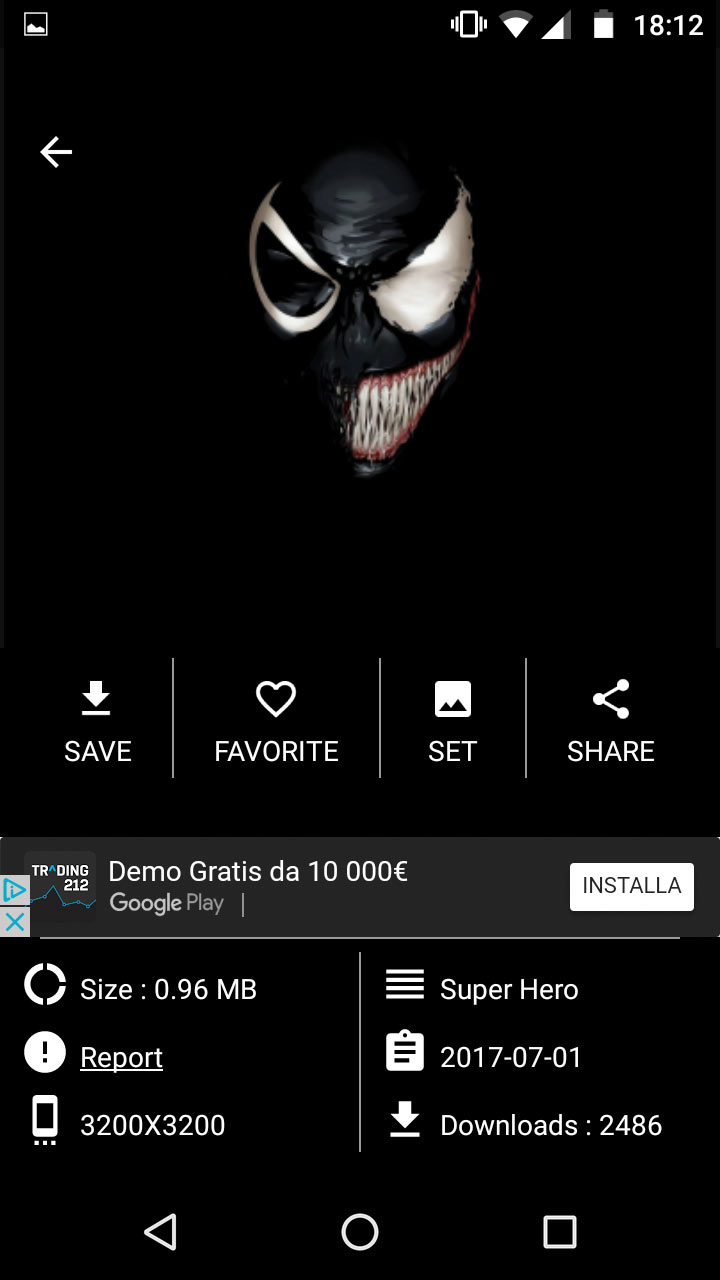Tap INSTALLA on the Trading 212 ad
720x1280 pixels.
pos(631,886)
